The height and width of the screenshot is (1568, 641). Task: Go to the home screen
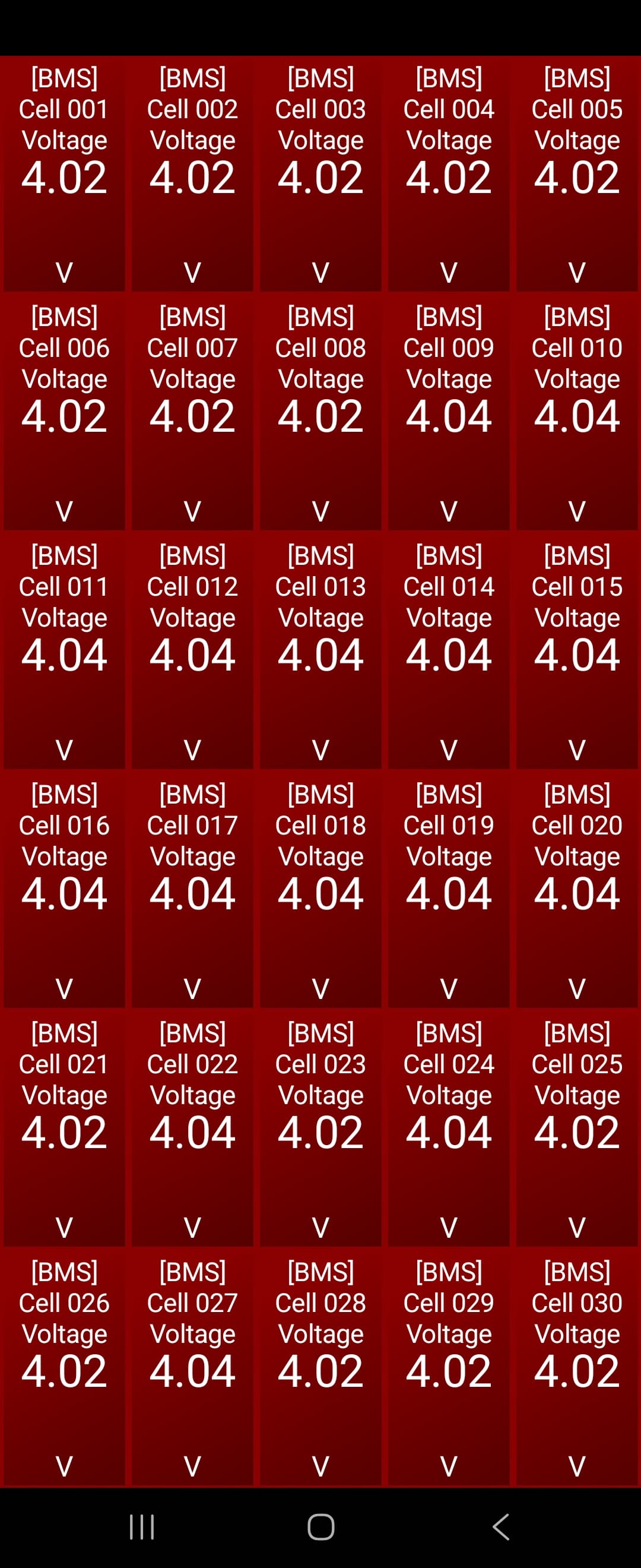[x=320, y=1526]
